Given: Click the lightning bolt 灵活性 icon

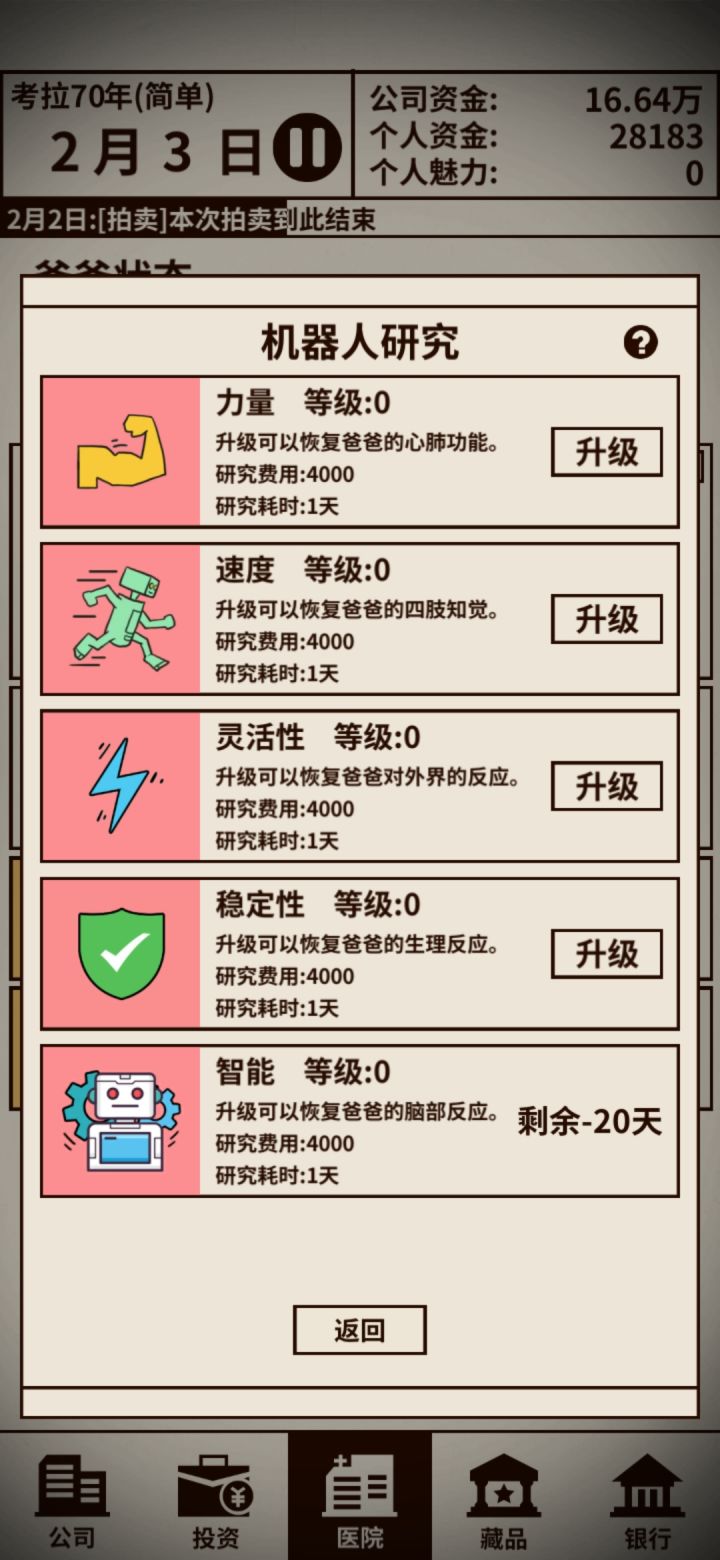Looking at the screenshot, I should [120, 785].
